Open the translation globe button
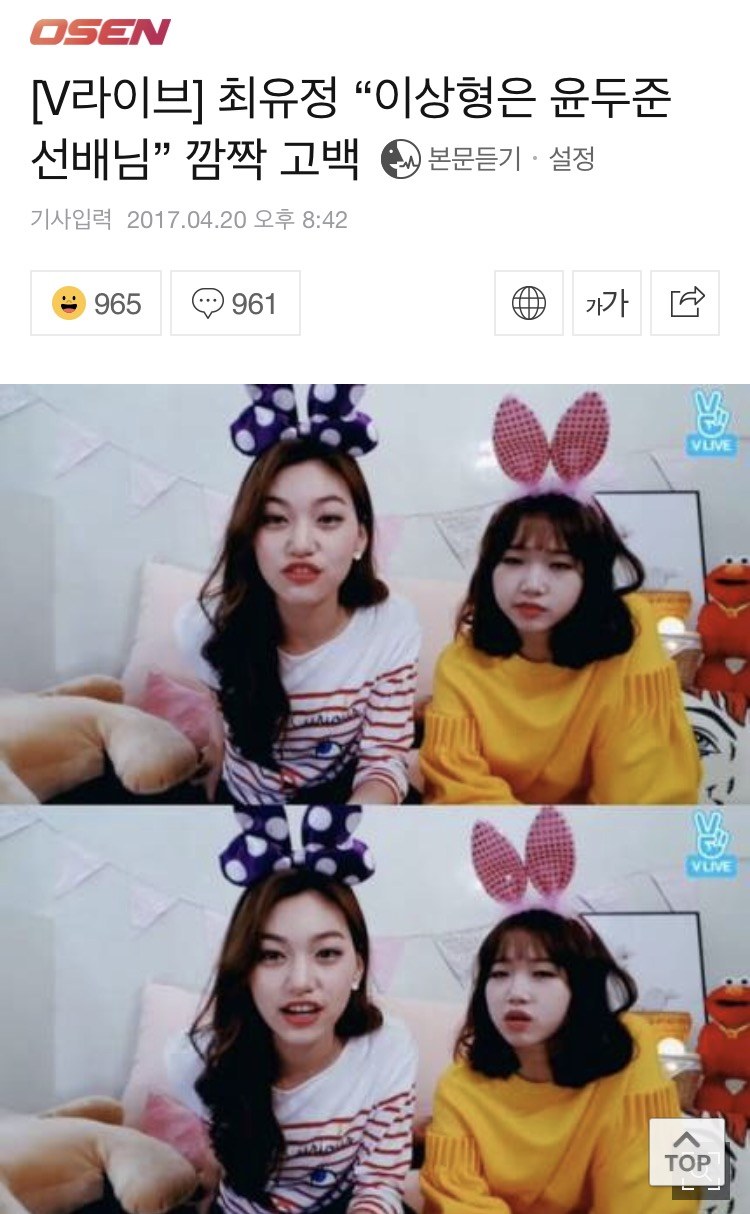Image resolution: width=750 pixels, height=1214 pixels. 529,303
